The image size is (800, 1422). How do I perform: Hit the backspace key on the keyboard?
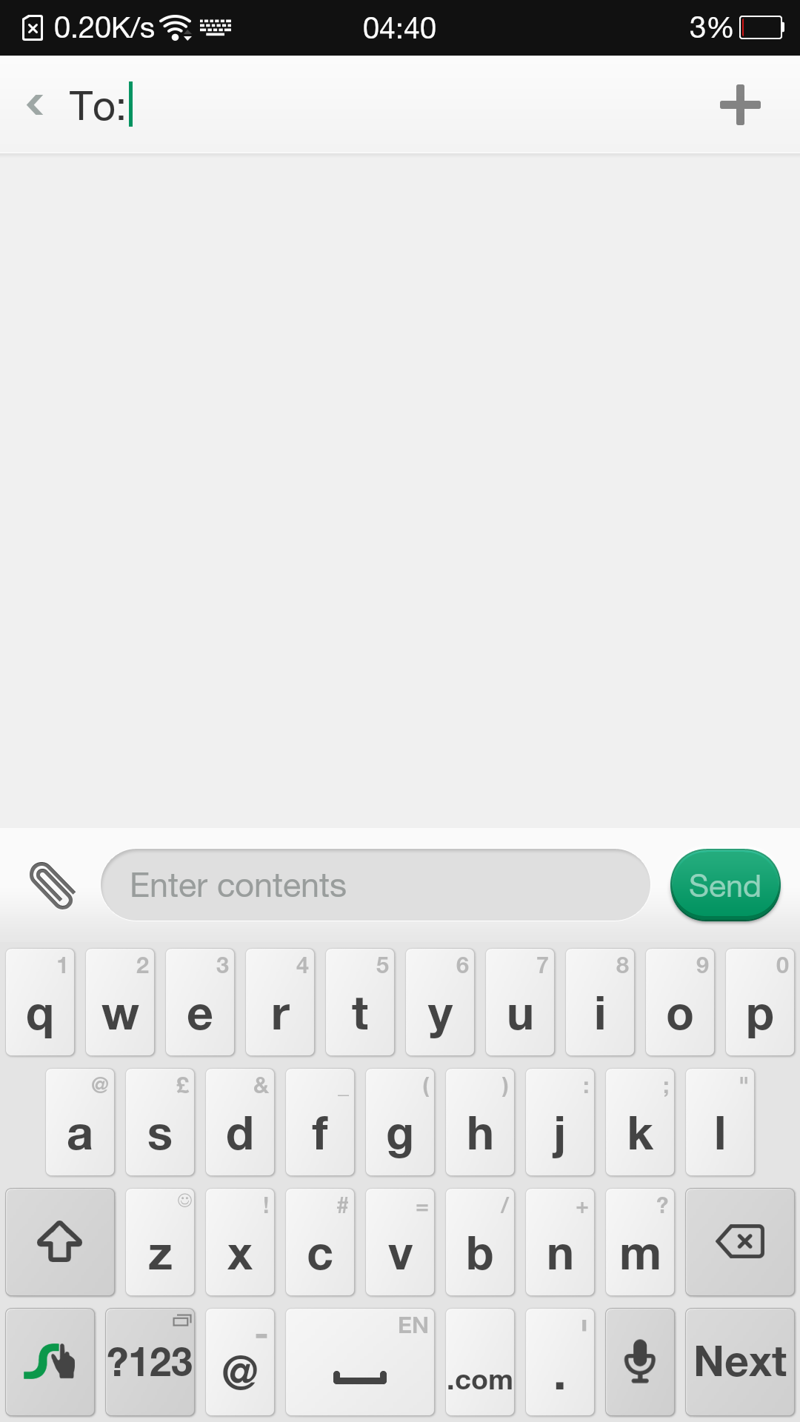(740, 1242)
